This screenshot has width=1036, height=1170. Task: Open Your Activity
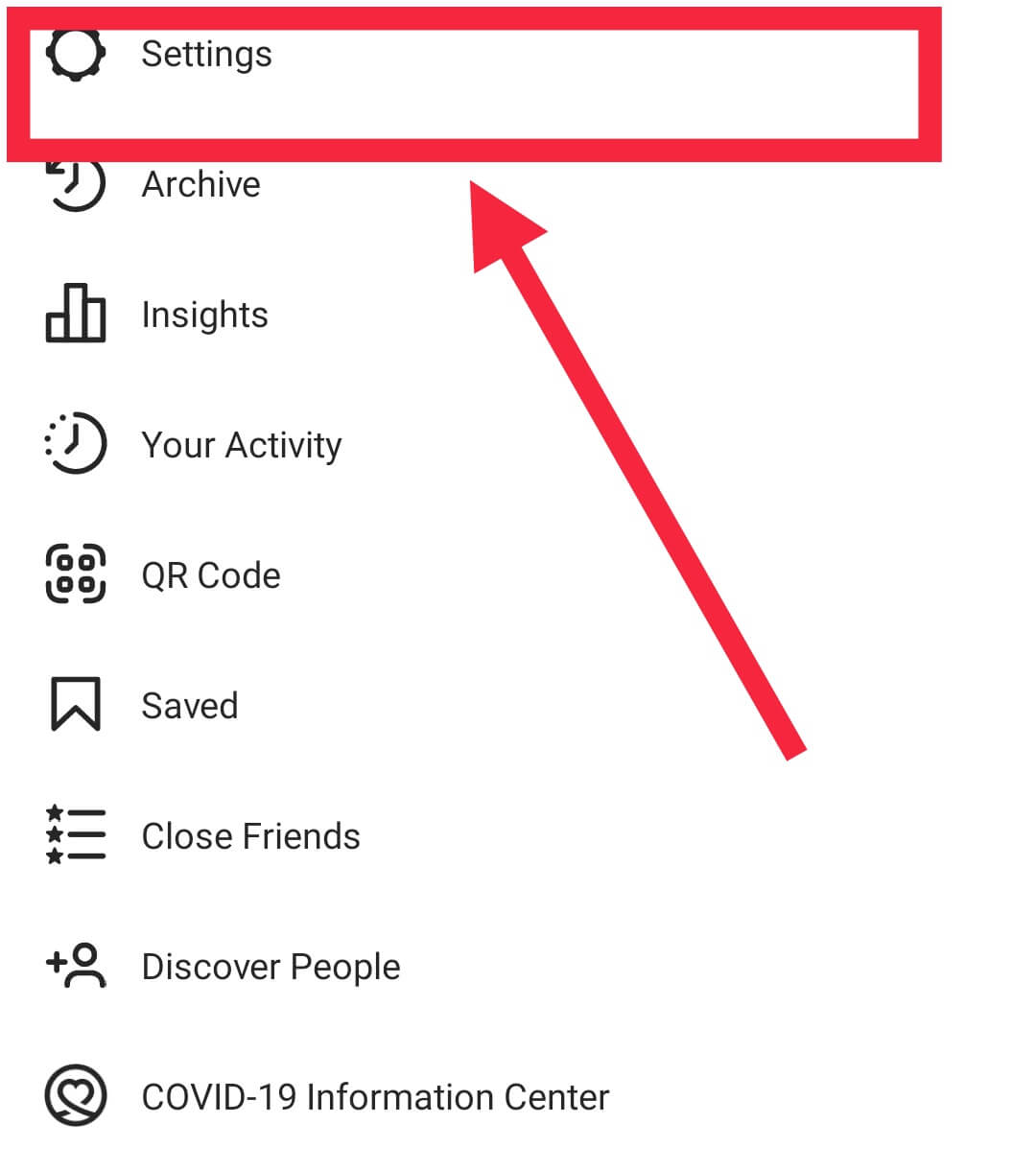pyautogui.click(x=241, y=445)
